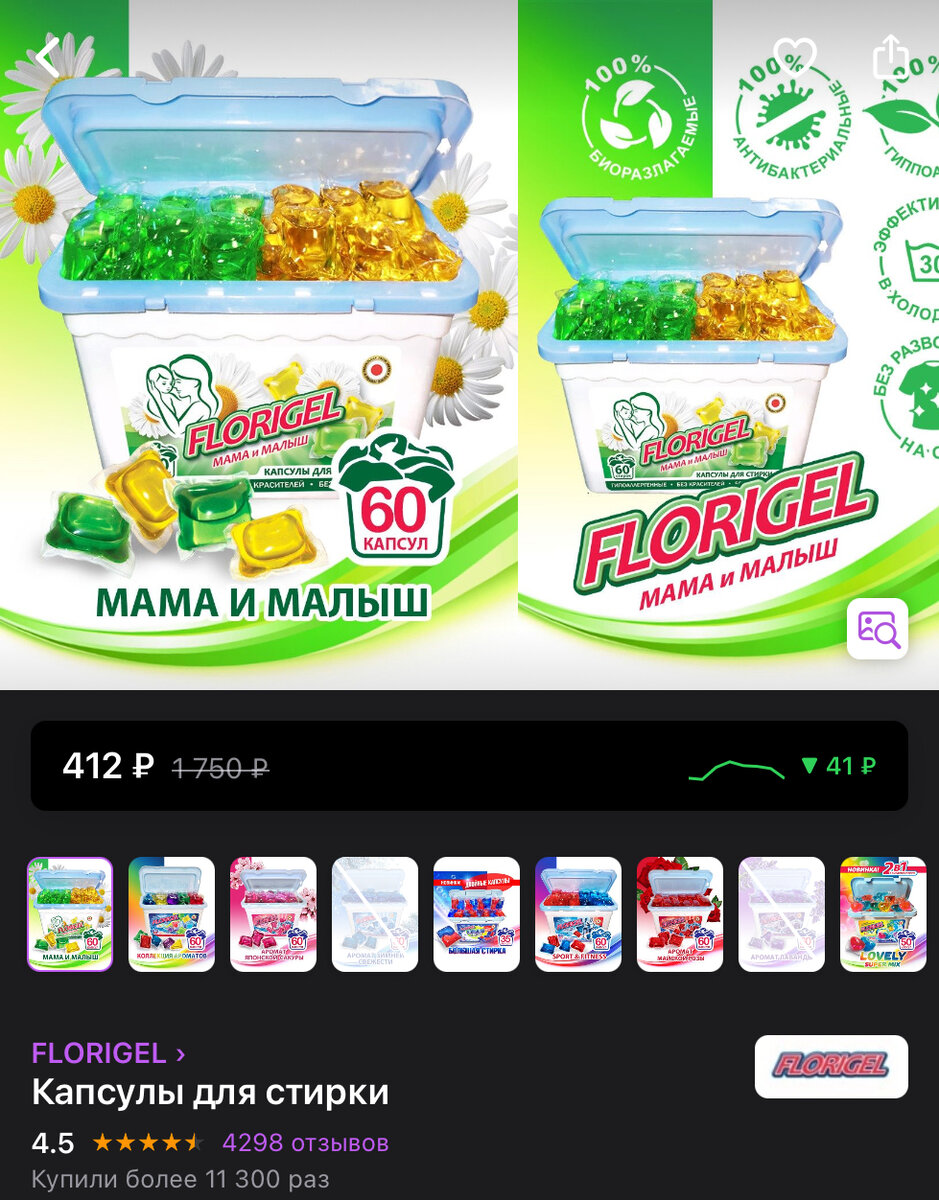Open the FLORIGEL brand link
This screenshot has width=939, height=1200.
pos(108,1053)
